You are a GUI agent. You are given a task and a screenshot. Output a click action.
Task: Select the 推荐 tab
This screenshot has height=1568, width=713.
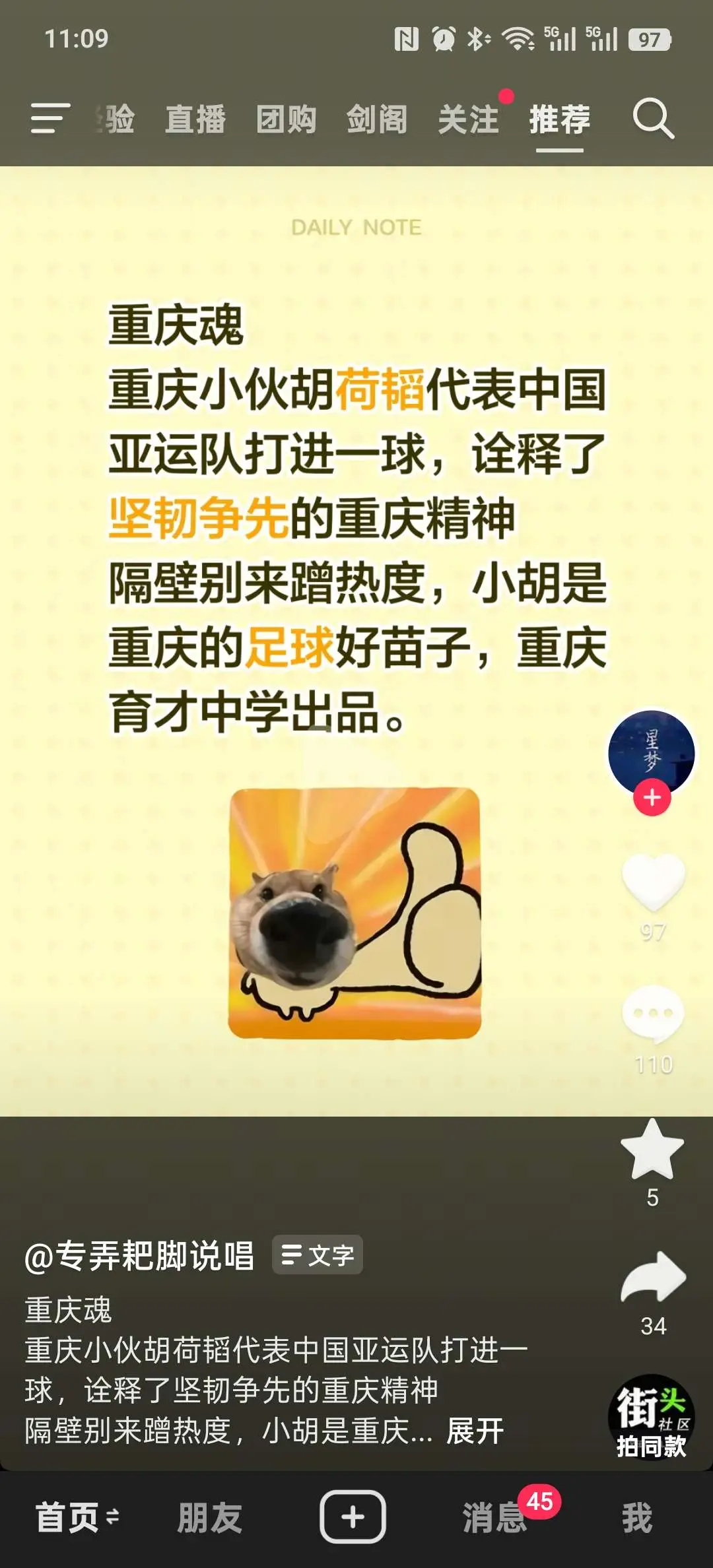point(559,119)
